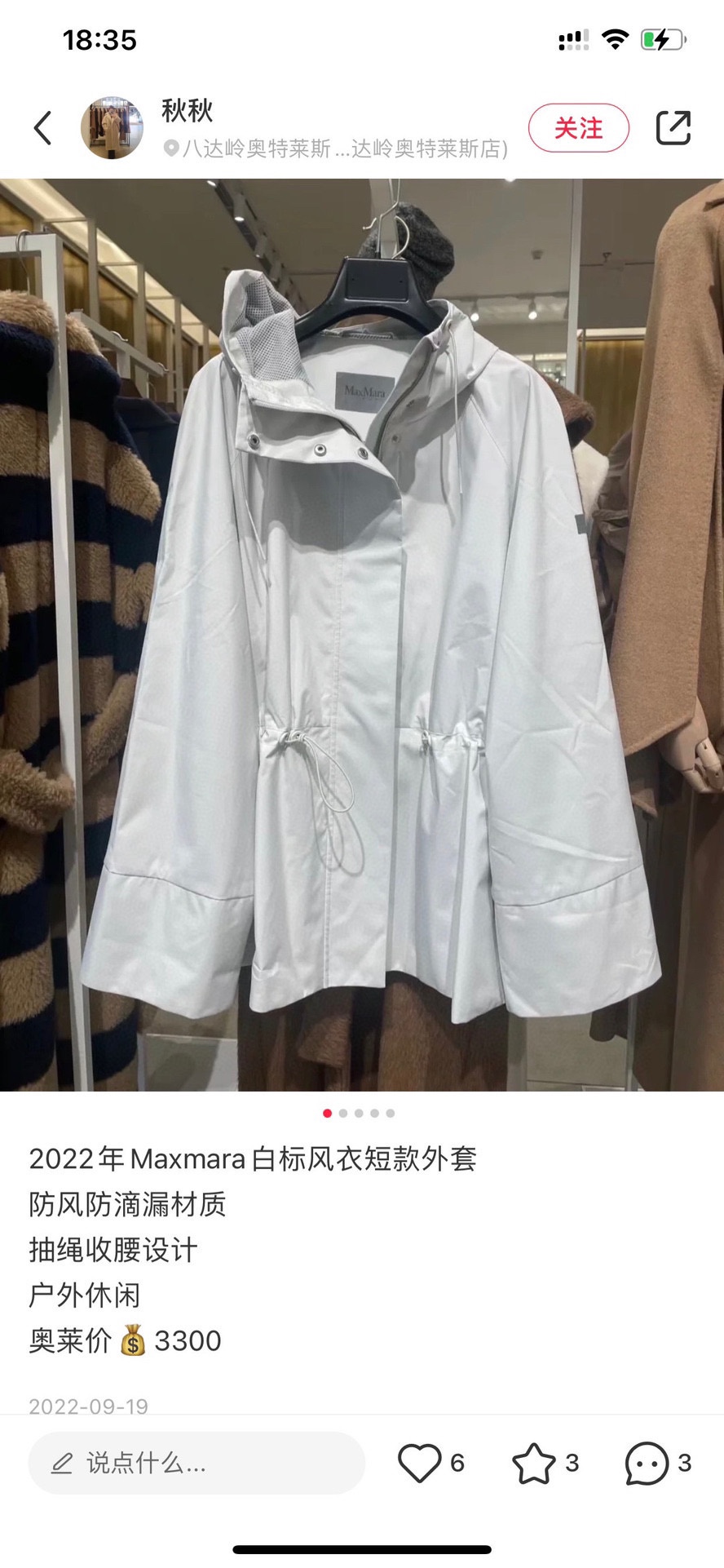Open the 八达岭奥特莱斯 location tag

336,148
